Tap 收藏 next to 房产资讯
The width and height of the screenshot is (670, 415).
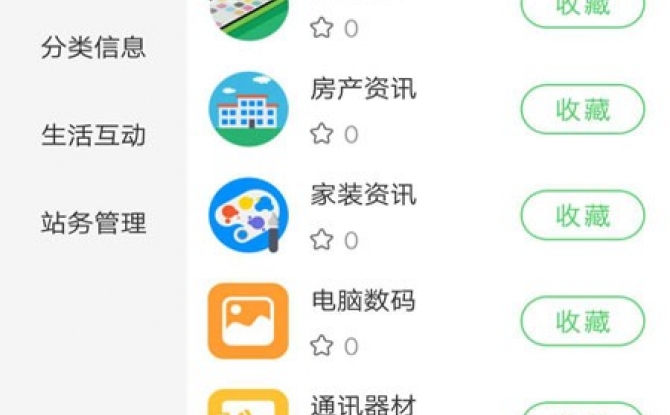(x=582, y=110)
